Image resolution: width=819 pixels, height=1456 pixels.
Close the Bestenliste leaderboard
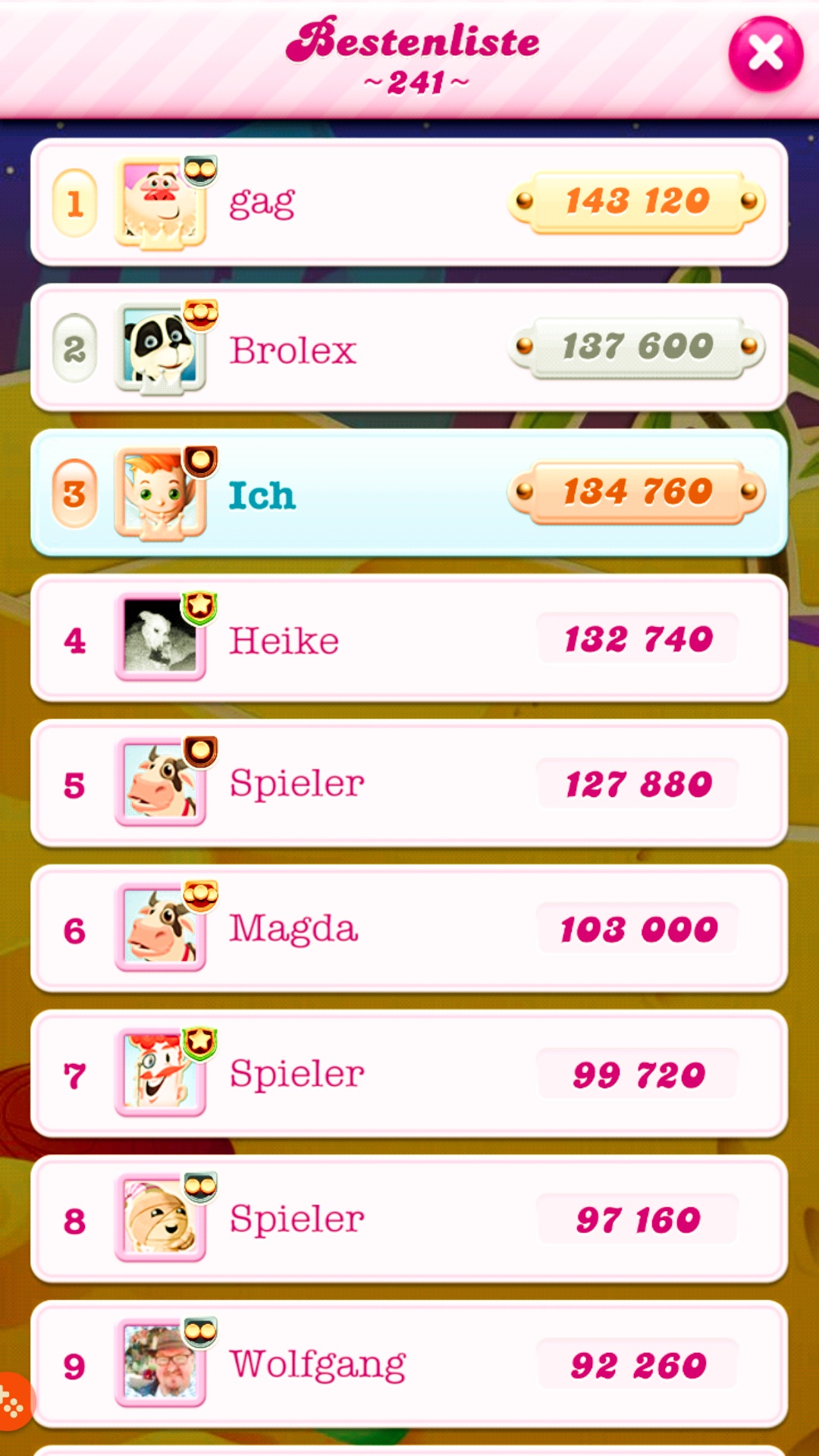[x=765, y=55]
